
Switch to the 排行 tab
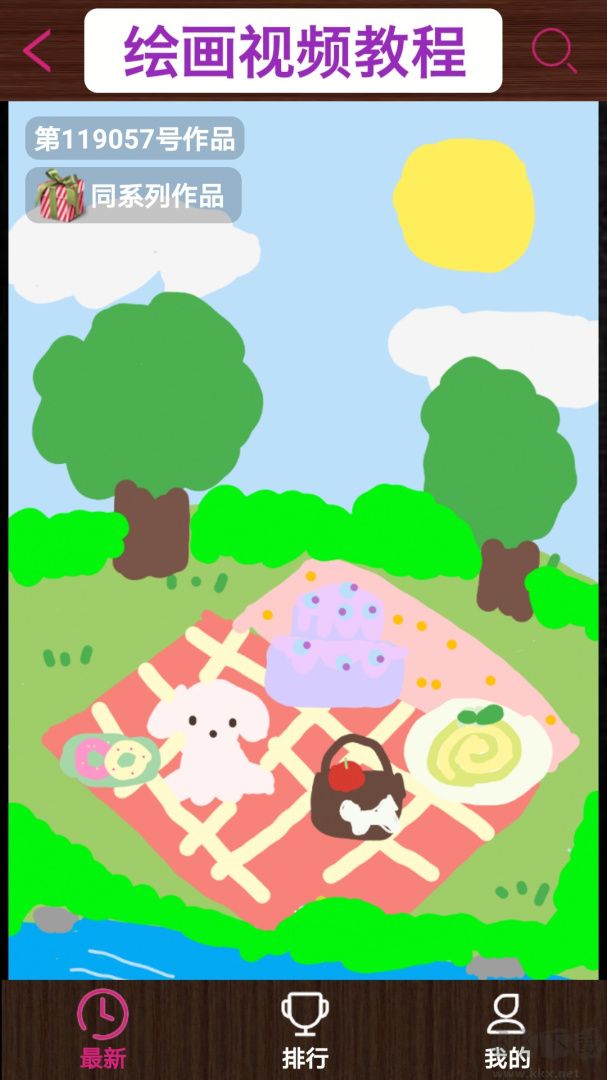pyautogui.click(x=303, y=1030)
